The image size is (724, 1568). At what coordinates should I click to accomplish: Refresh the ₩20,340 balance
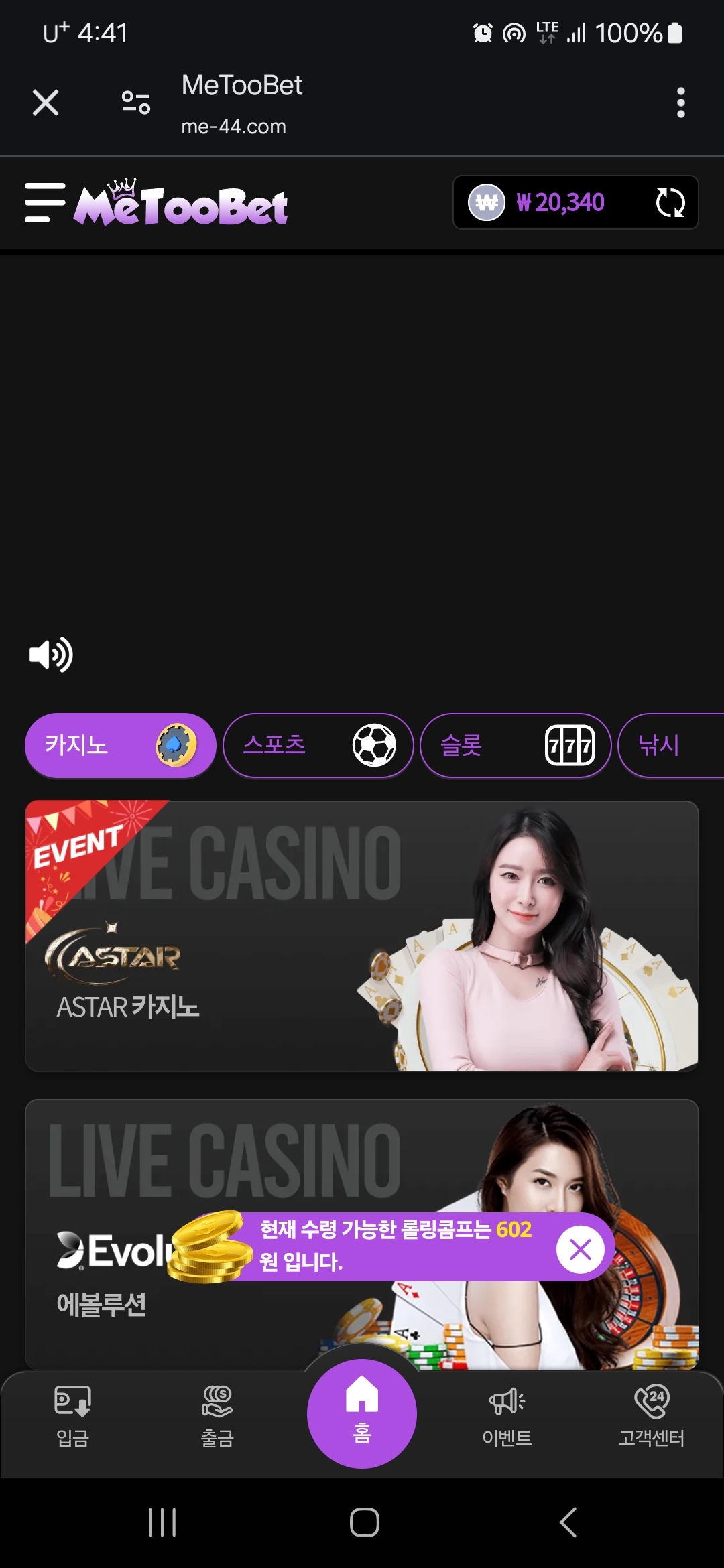click(x=670, y=202)
